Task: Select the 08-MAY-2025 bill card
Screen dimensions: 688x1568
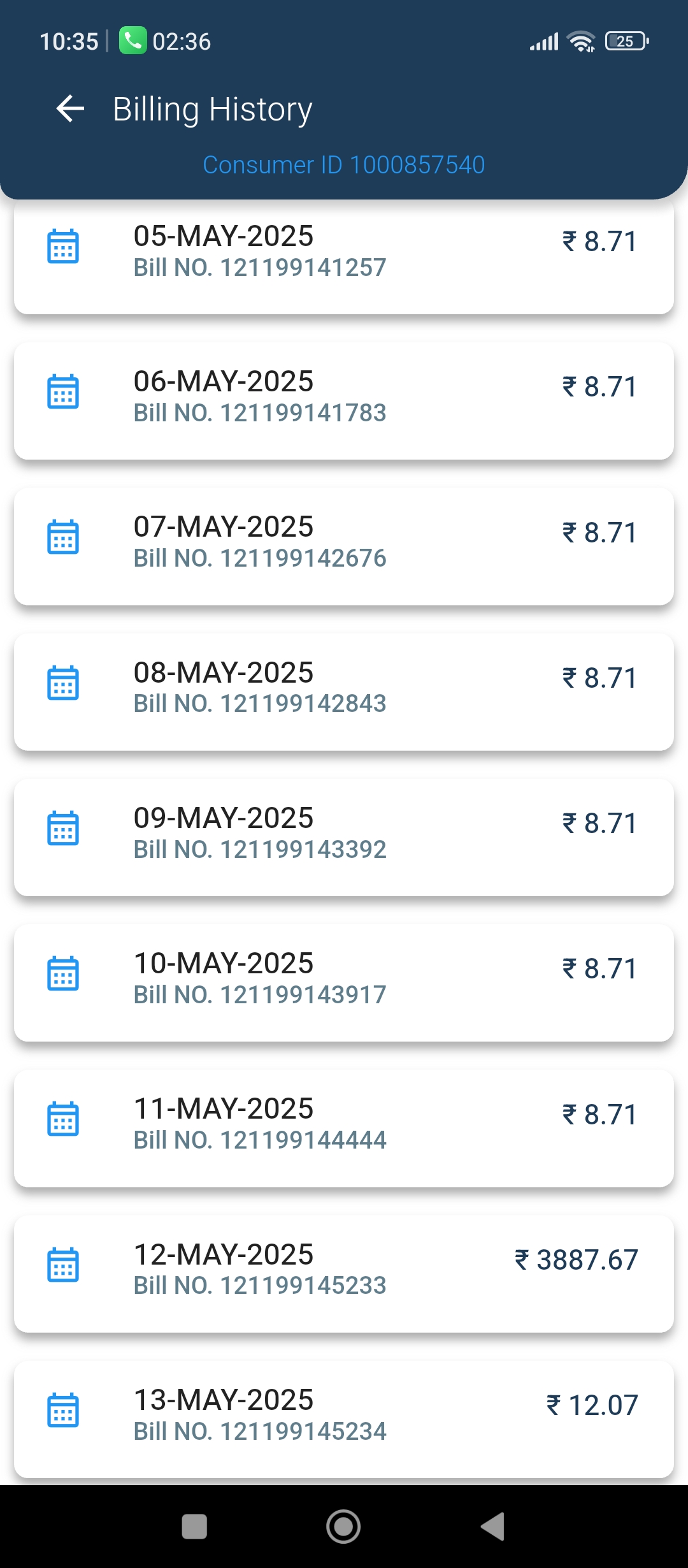Action: [x=344, y=692]
